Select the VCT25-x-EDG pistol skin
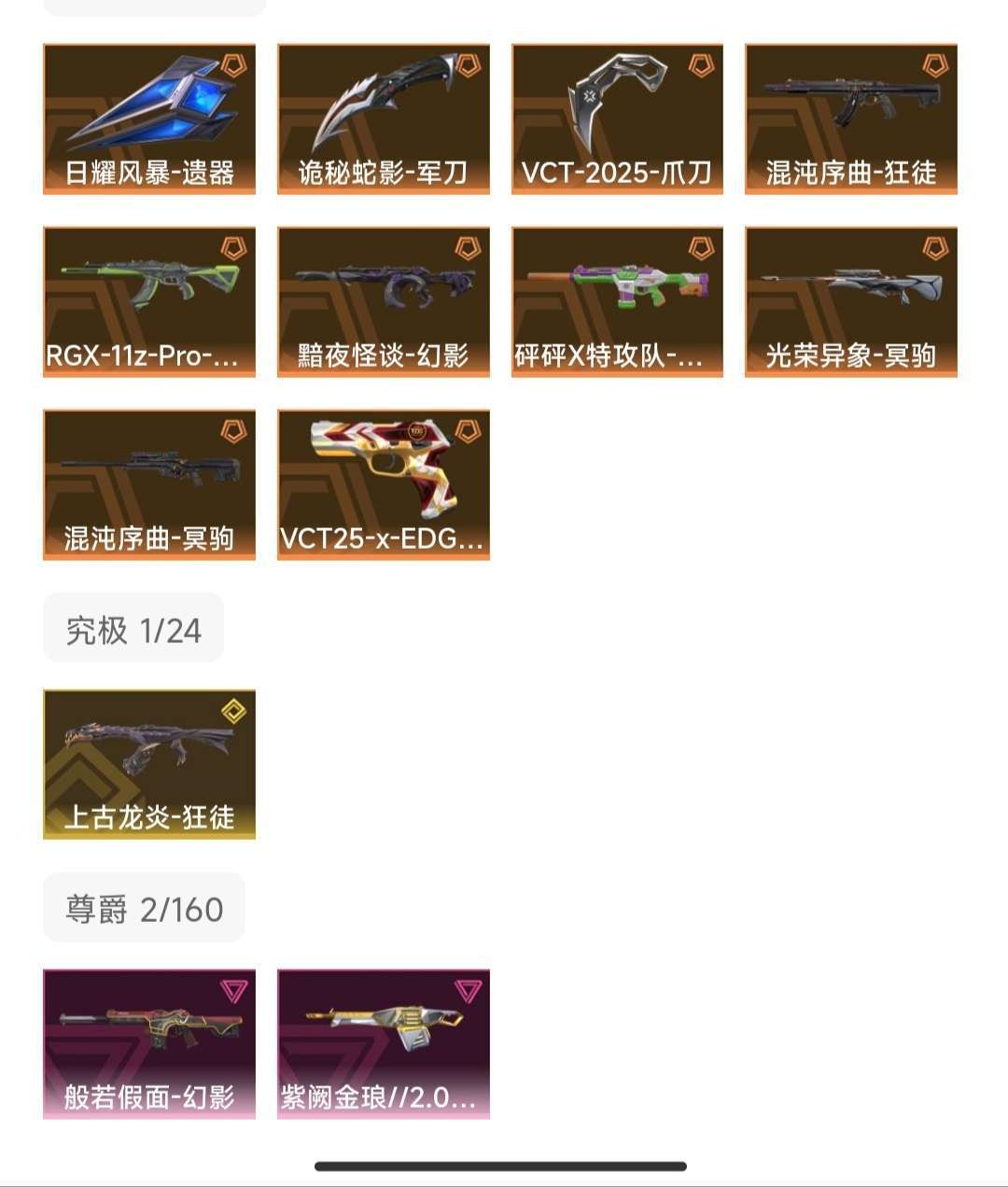1008x1187 pixels. pyautogui.click(x=384, y=483)
